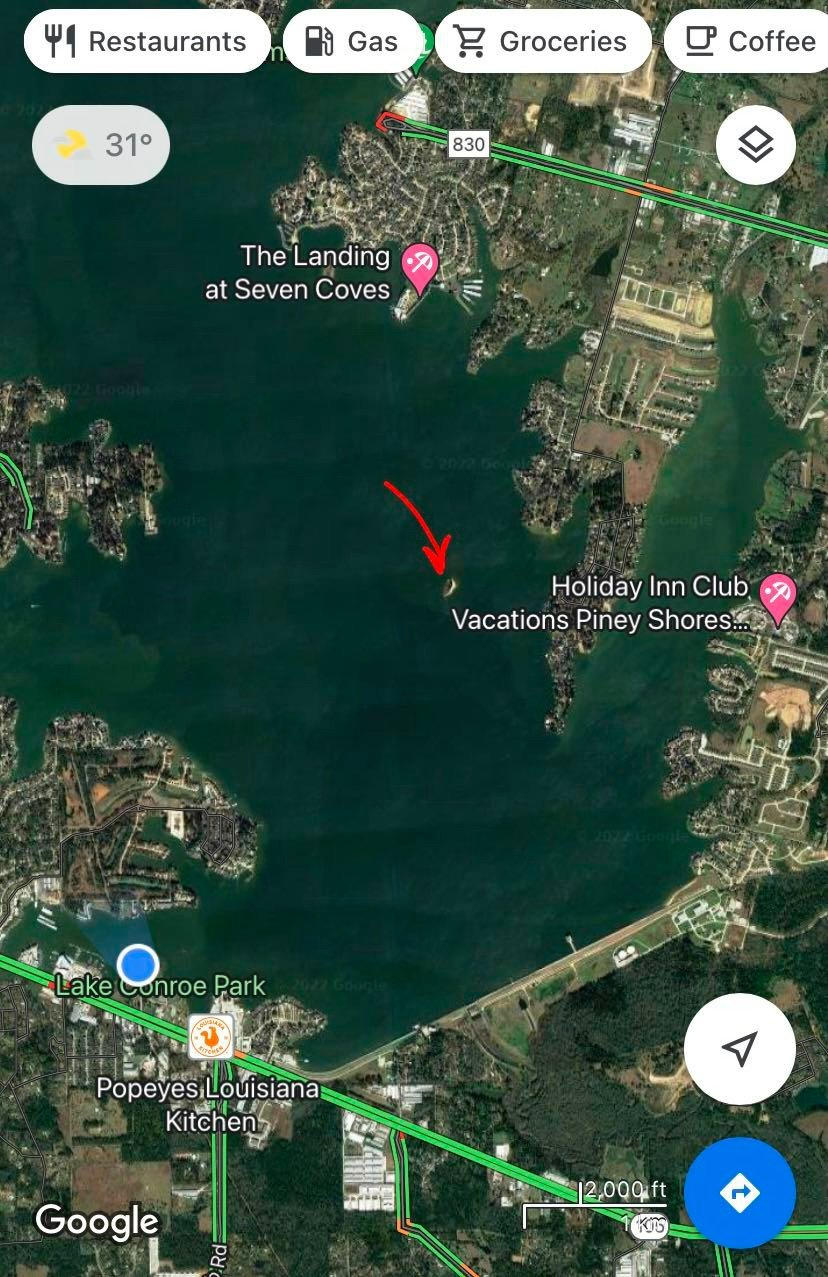Select the Holiday Inn Club Vacations pin
This screenshot has width=828, height=1277.
point(777,596)
